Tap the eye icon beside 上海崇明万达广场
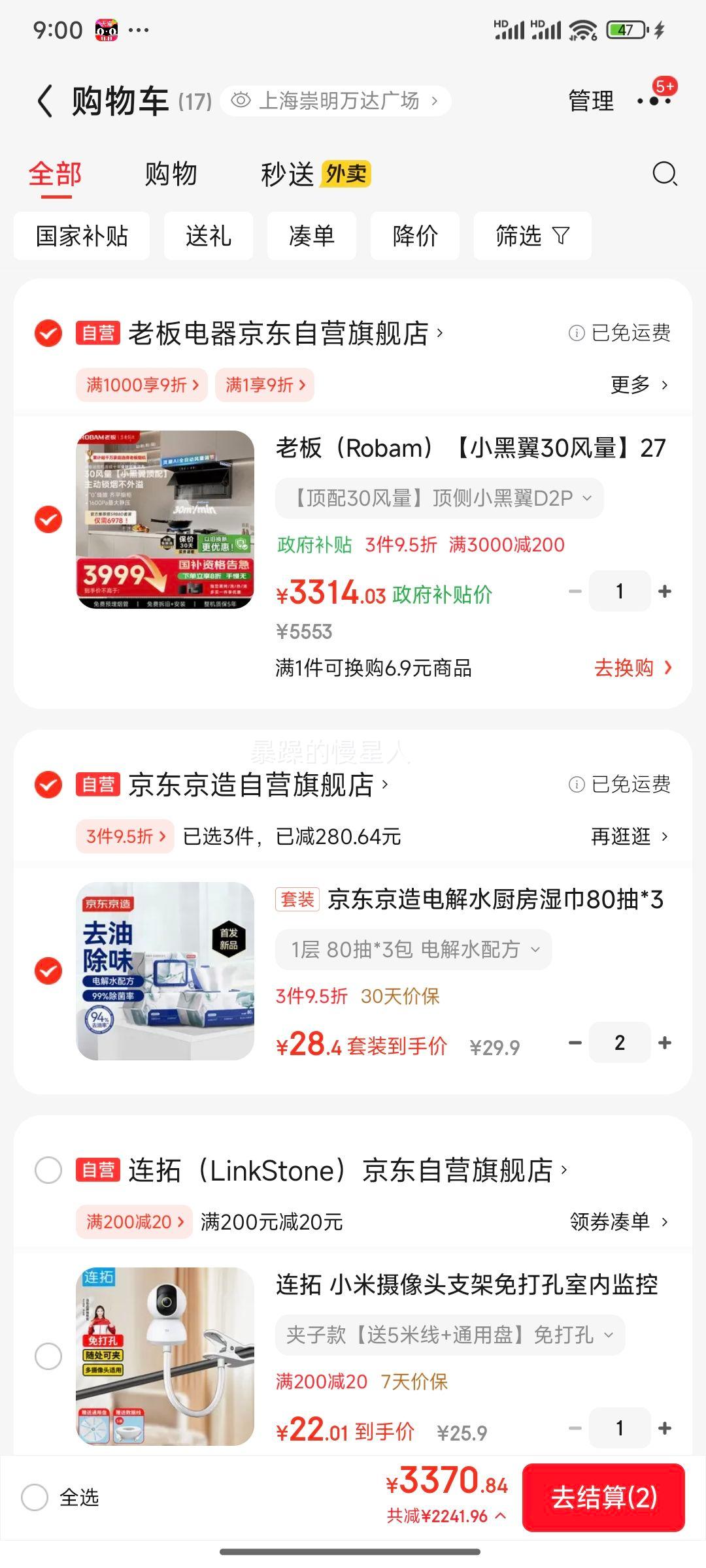This screenshot has height=1568, width=706. click(243, 99)
